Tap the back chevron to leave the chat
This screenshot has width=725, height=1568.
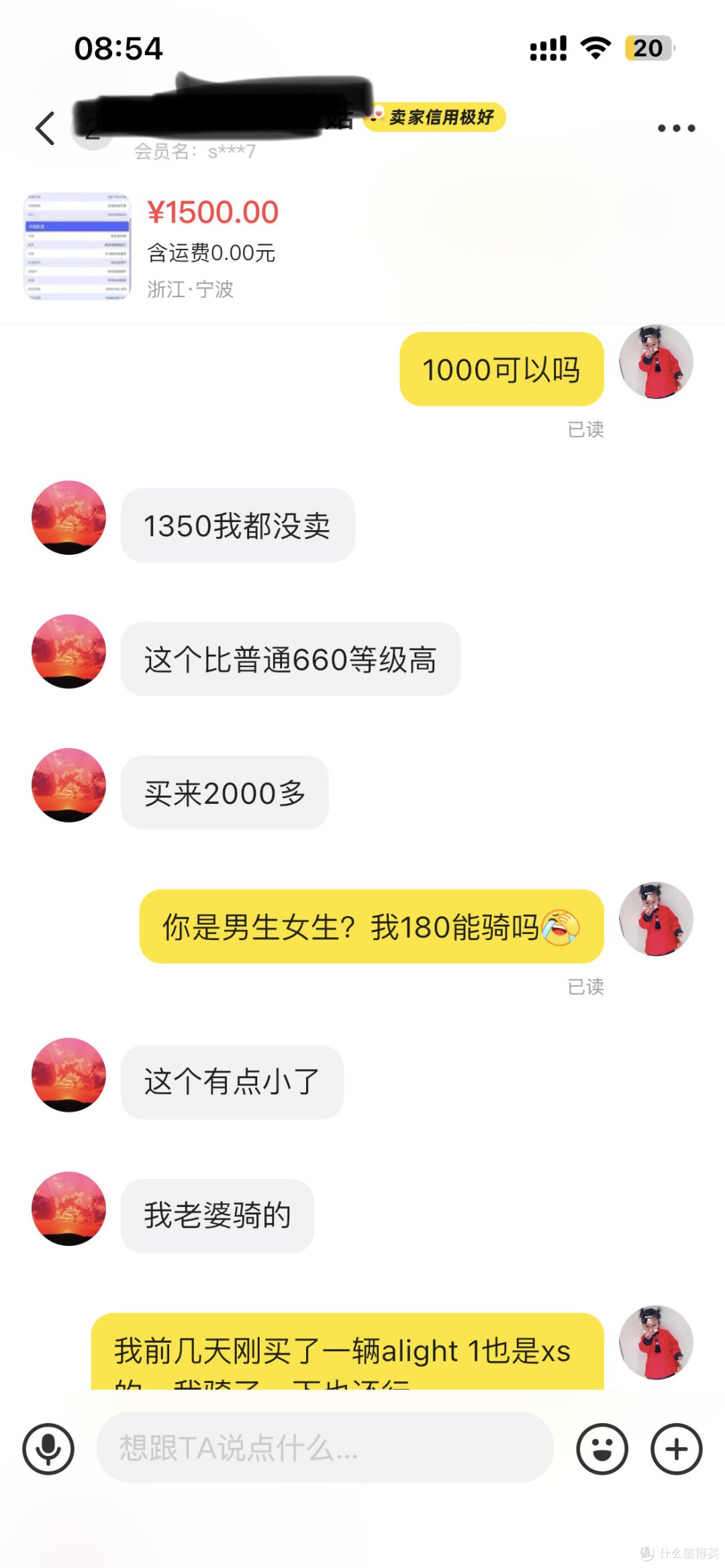click(44, 127)
